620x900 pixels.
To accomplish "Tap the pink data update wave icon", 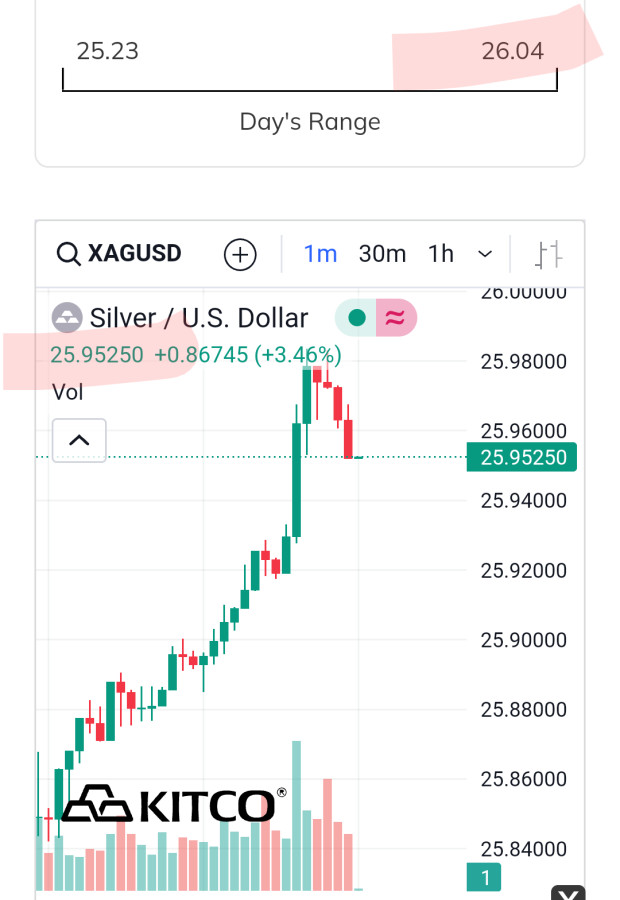I will pyautogui.click(x=395, y=319).
